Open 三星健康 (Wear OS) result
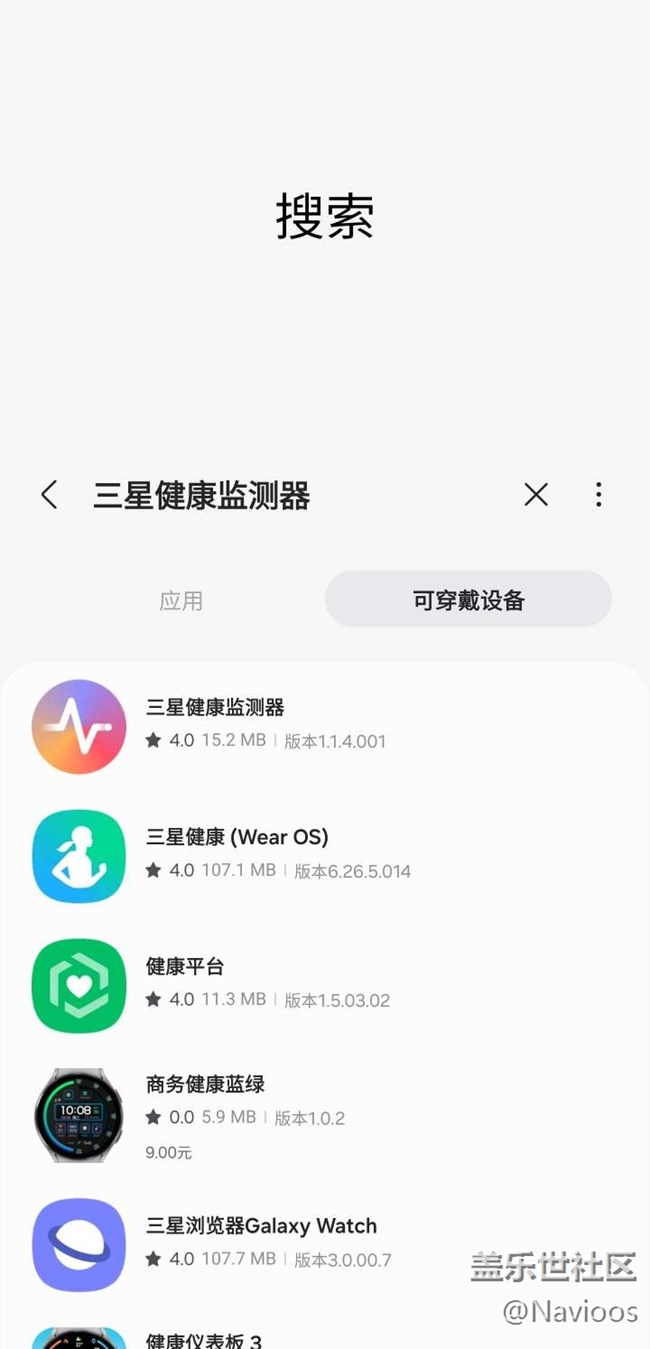This screenshot has height=1349, width=650. tap(325, 856)
